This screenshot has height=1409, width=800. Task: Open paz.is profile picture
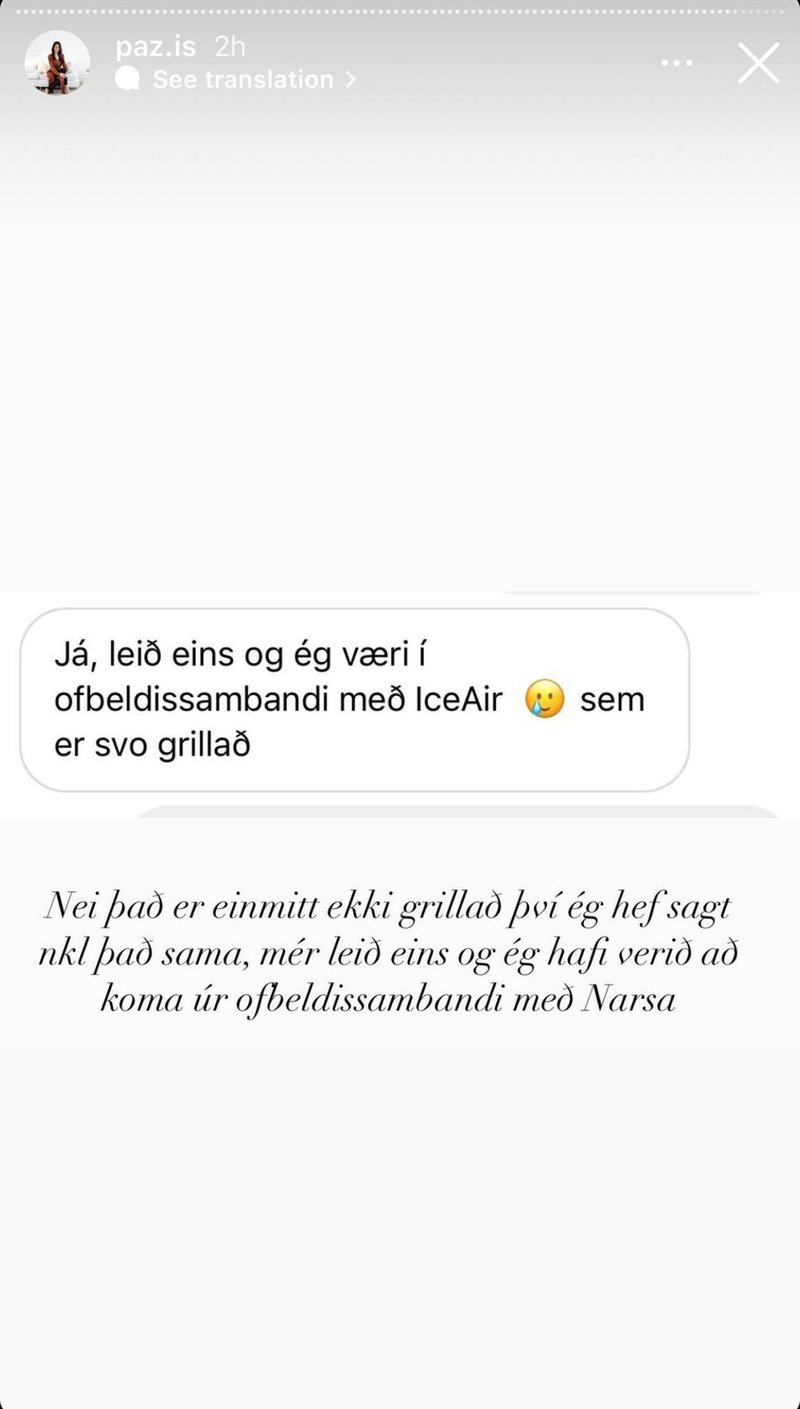click(57, 63)
